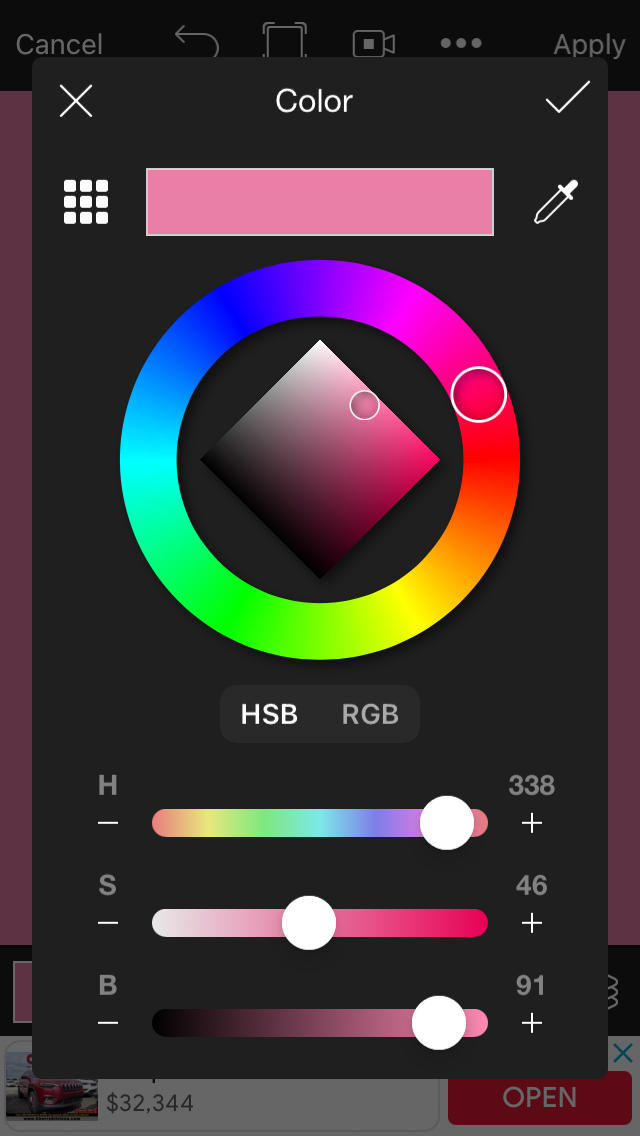The height and width of the screenshot is (1136, 640).
Task: Close the Color picker dialog
Action: click(x=76, y=101)
